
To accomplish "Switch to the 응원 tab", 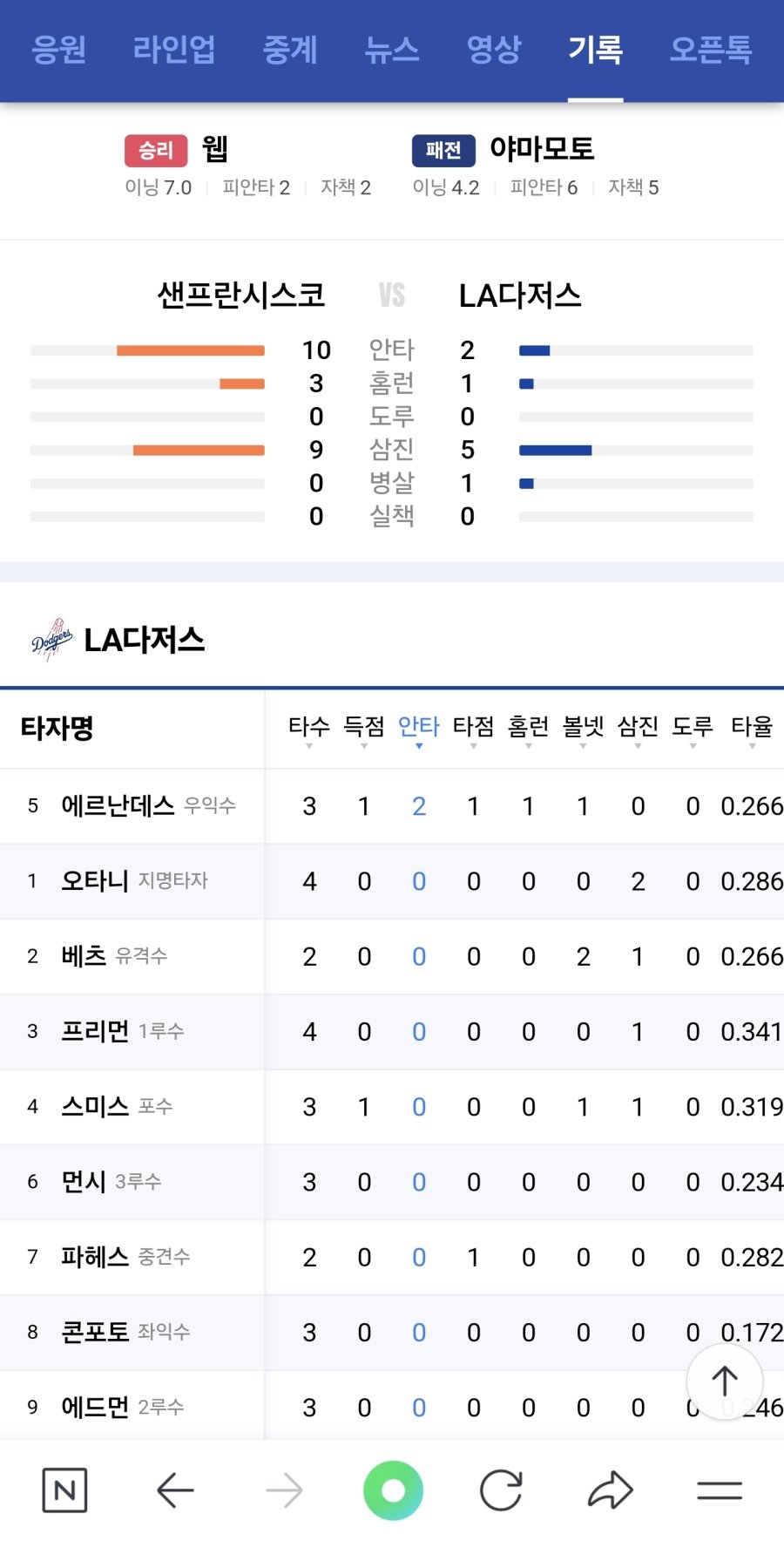I will [58, 50].
